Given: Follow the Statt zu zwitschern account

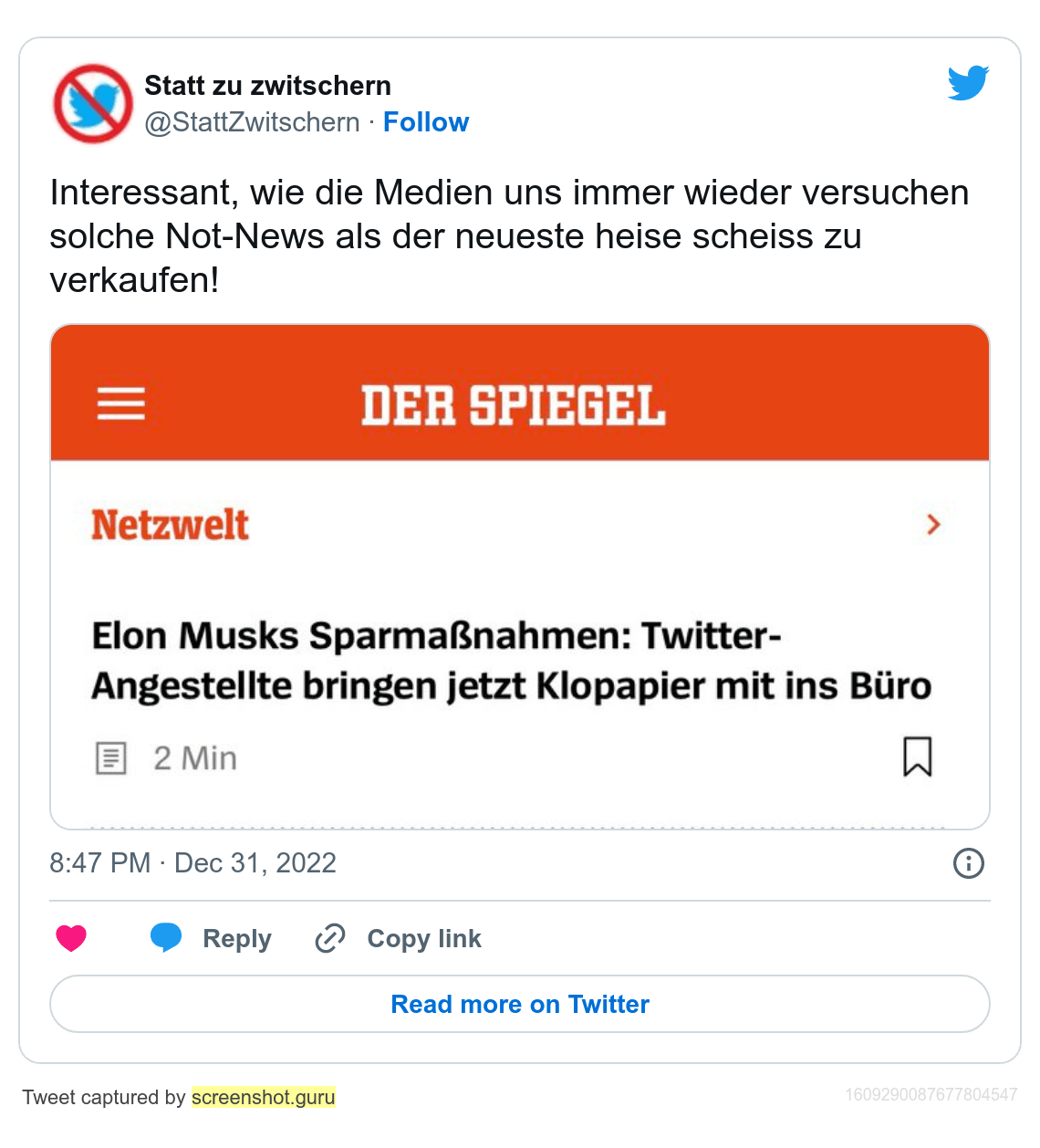Looking at the screenshot, I should pyautogui.click(x=425, y=122).
